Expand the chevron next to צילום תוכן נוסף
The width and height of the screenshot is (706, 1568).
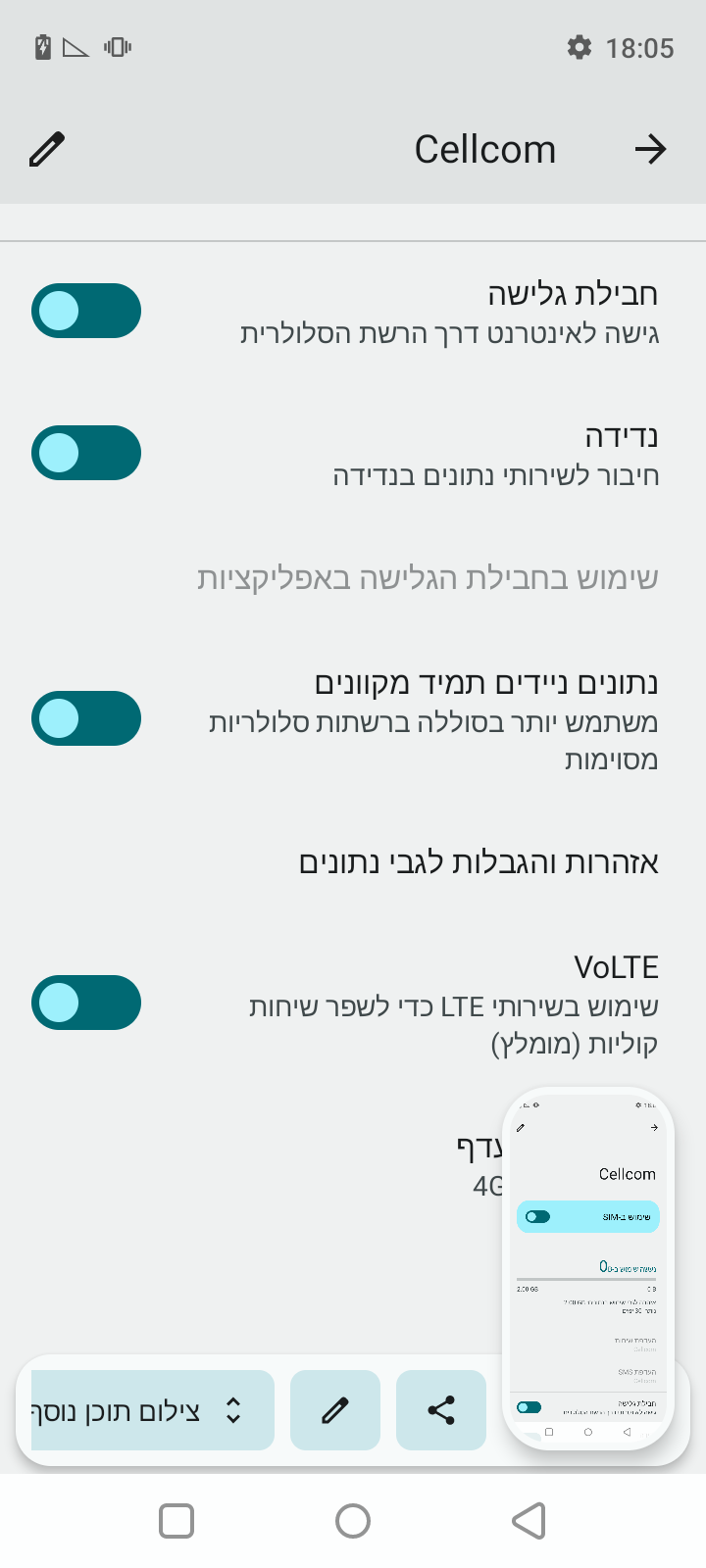pos(233,1409)
